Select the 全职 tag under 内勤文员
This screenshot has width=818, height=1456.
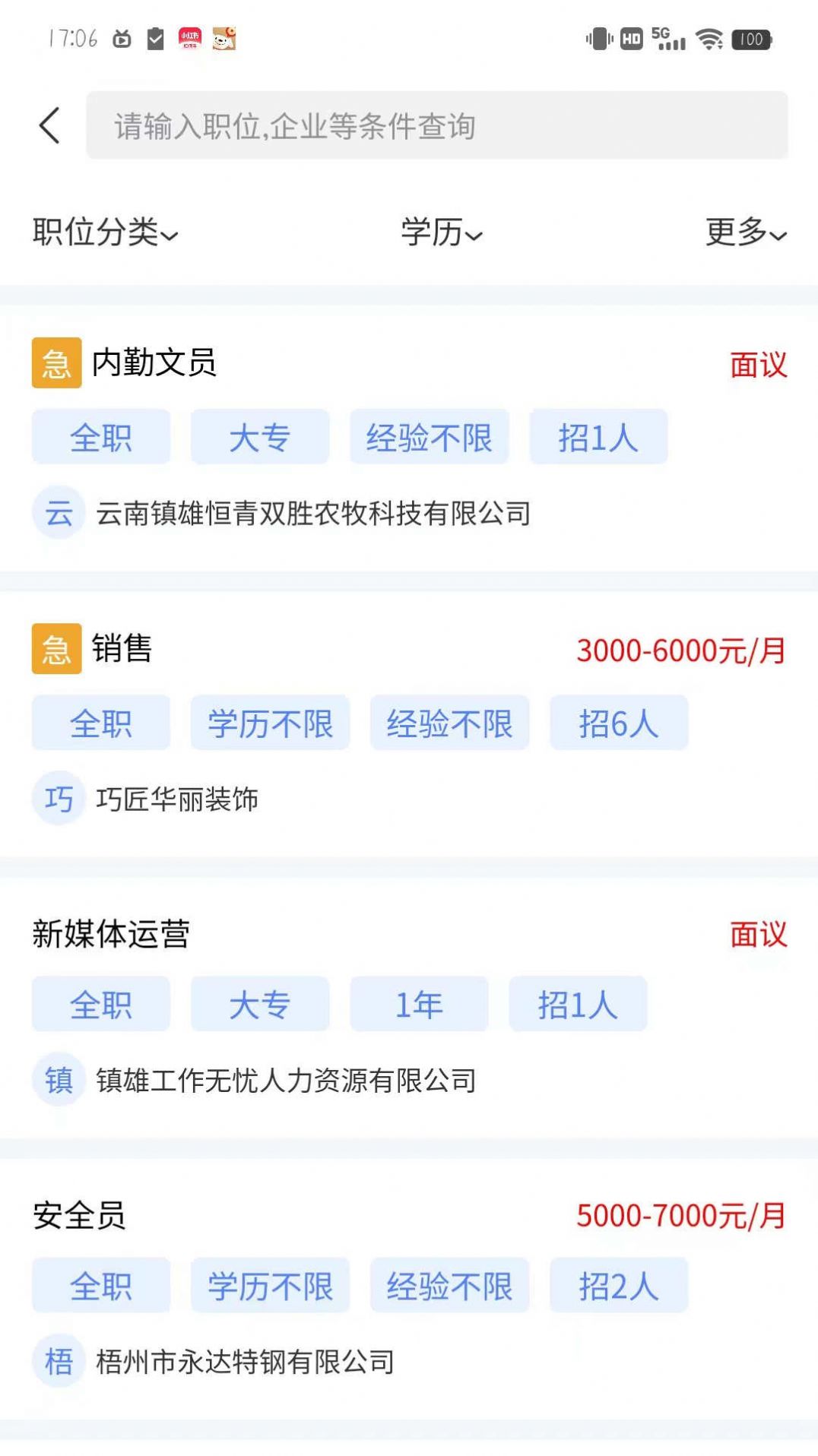point(100,436)
